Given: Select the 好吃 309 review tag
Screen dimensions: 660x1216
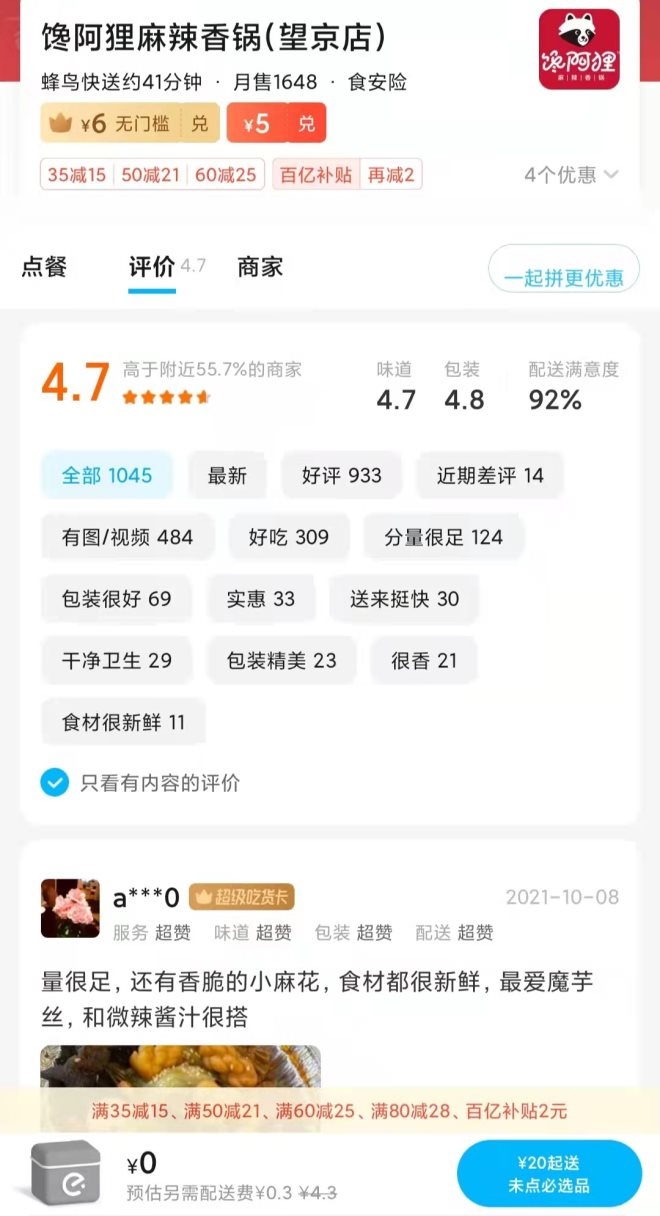Looking at the screenshot, I should coord(289,537).
